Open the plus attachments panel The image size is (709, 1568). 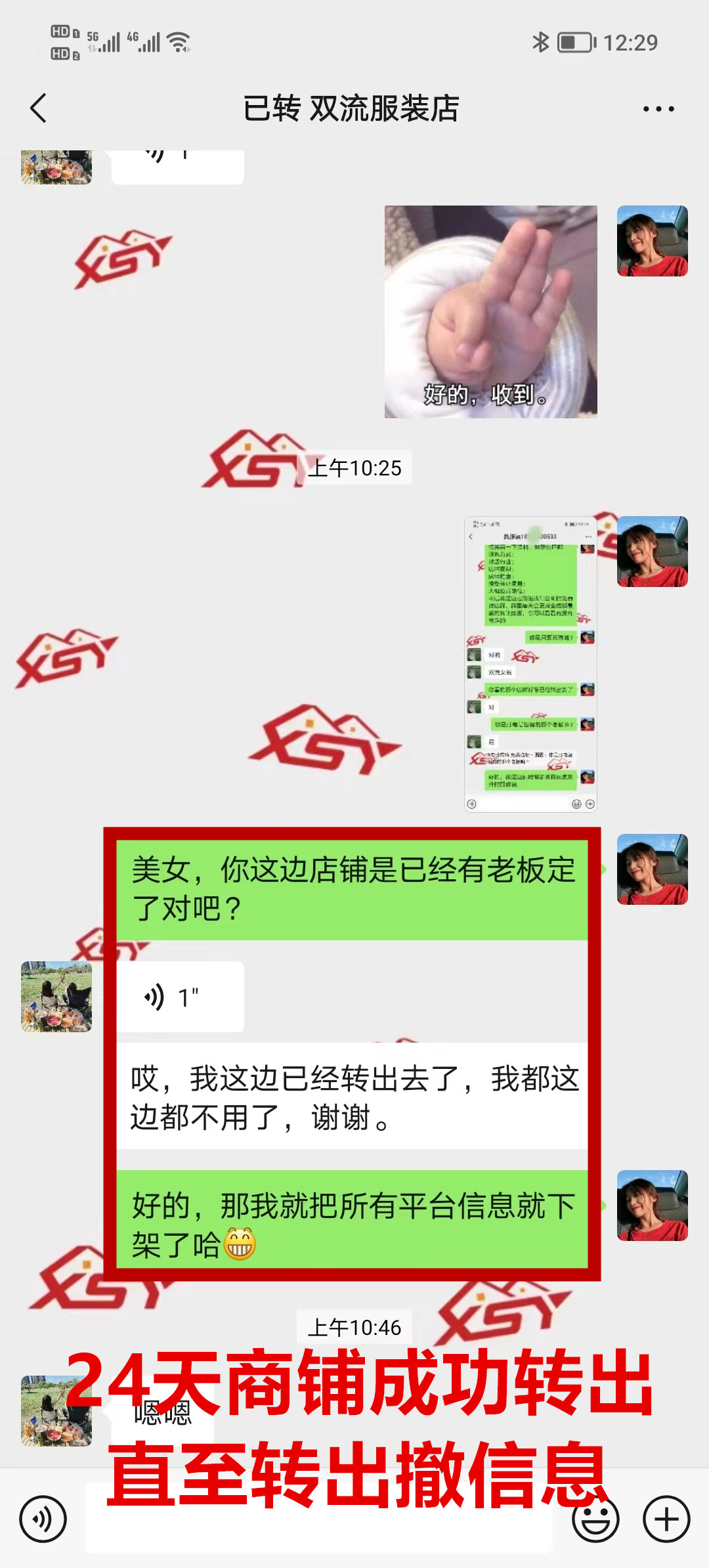point(666,1519)
